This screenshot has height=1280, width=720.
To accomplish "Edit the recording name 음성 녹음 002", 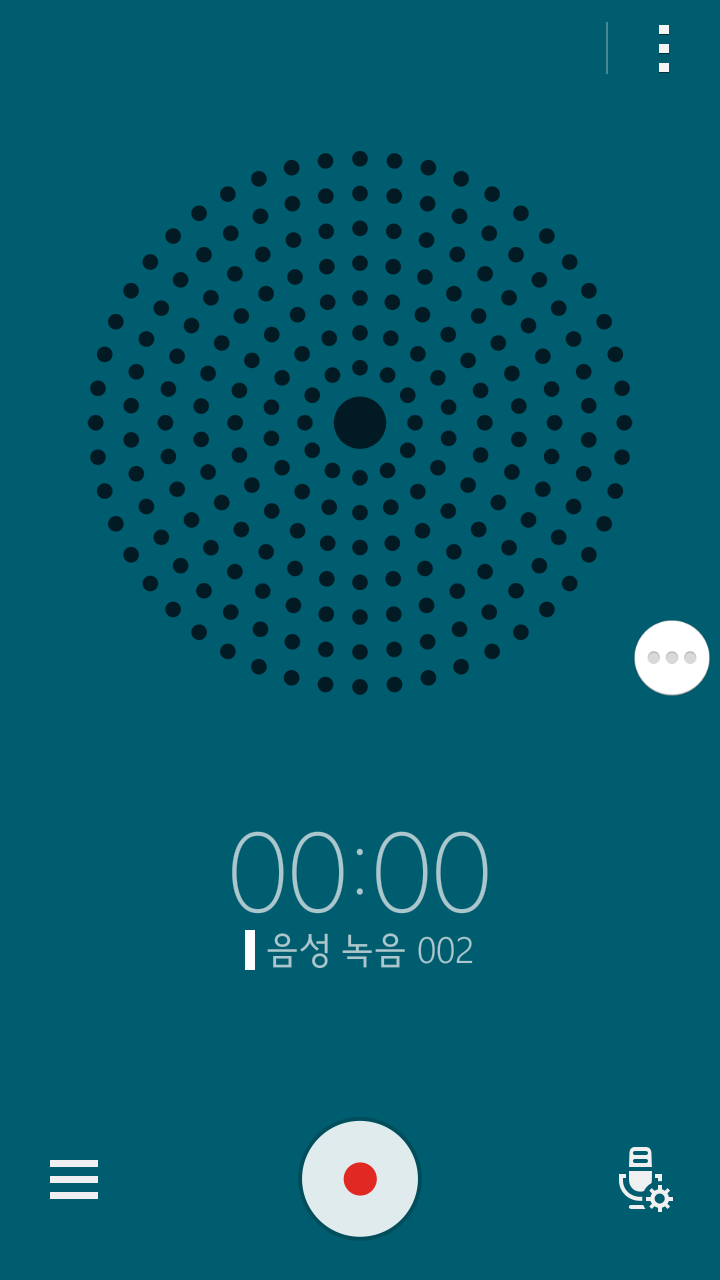I will point(369,950).
